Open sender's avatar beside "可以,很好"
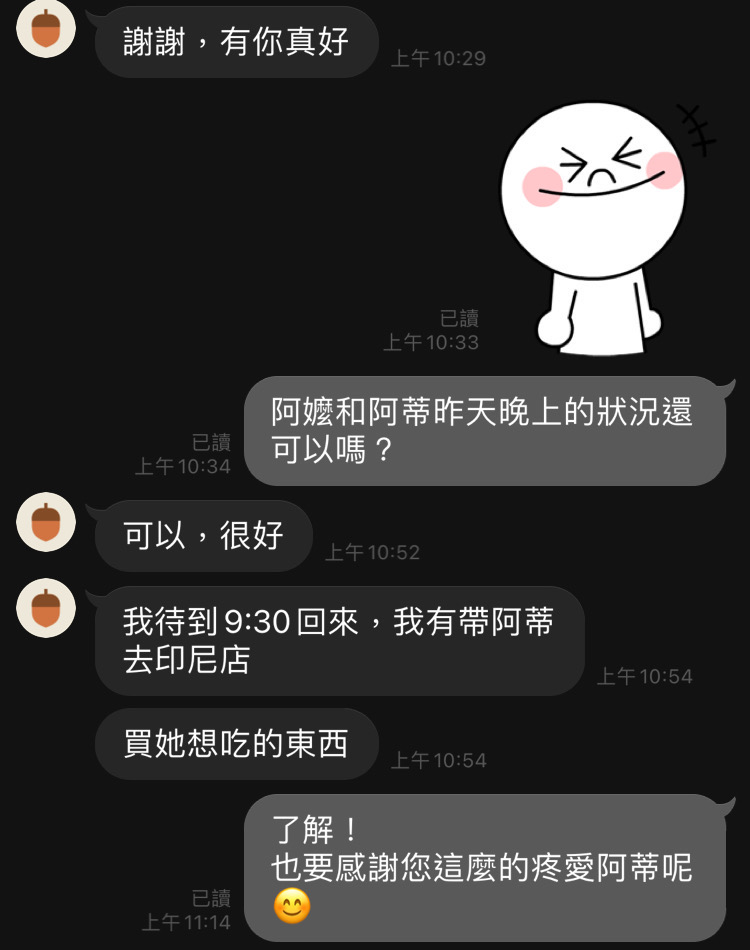Viewport: 750px width, 950px height. pos(46,522)
